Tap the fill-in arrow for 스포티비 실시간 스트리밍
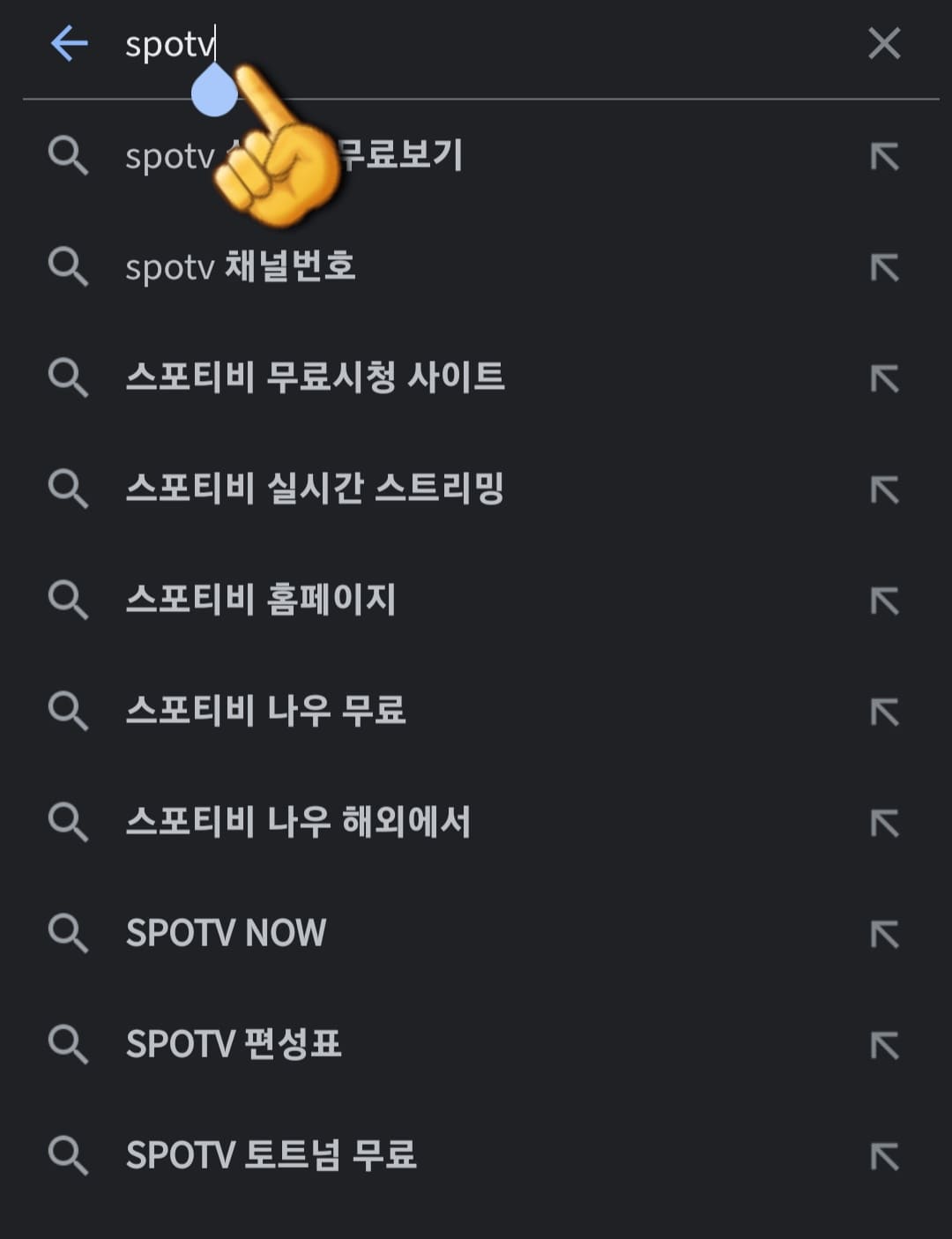The height and width of the screenshot is (1239, 952). pos(886,490)
